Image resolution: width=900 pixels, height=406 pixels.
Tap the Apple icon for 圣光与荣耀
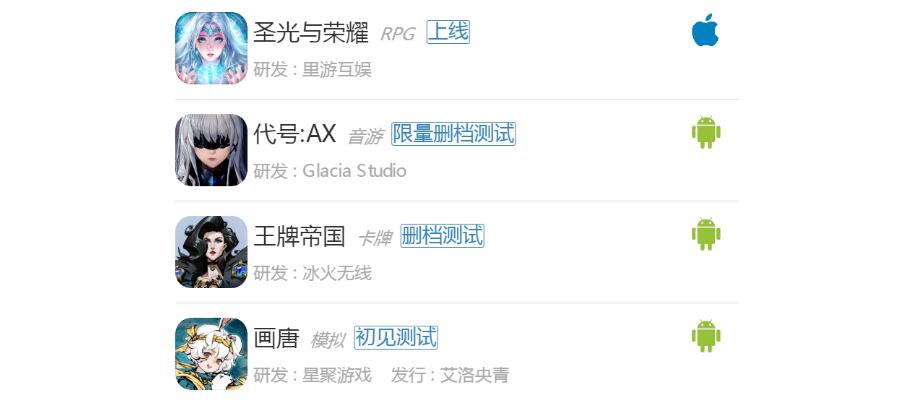click(x=705, y=31)
